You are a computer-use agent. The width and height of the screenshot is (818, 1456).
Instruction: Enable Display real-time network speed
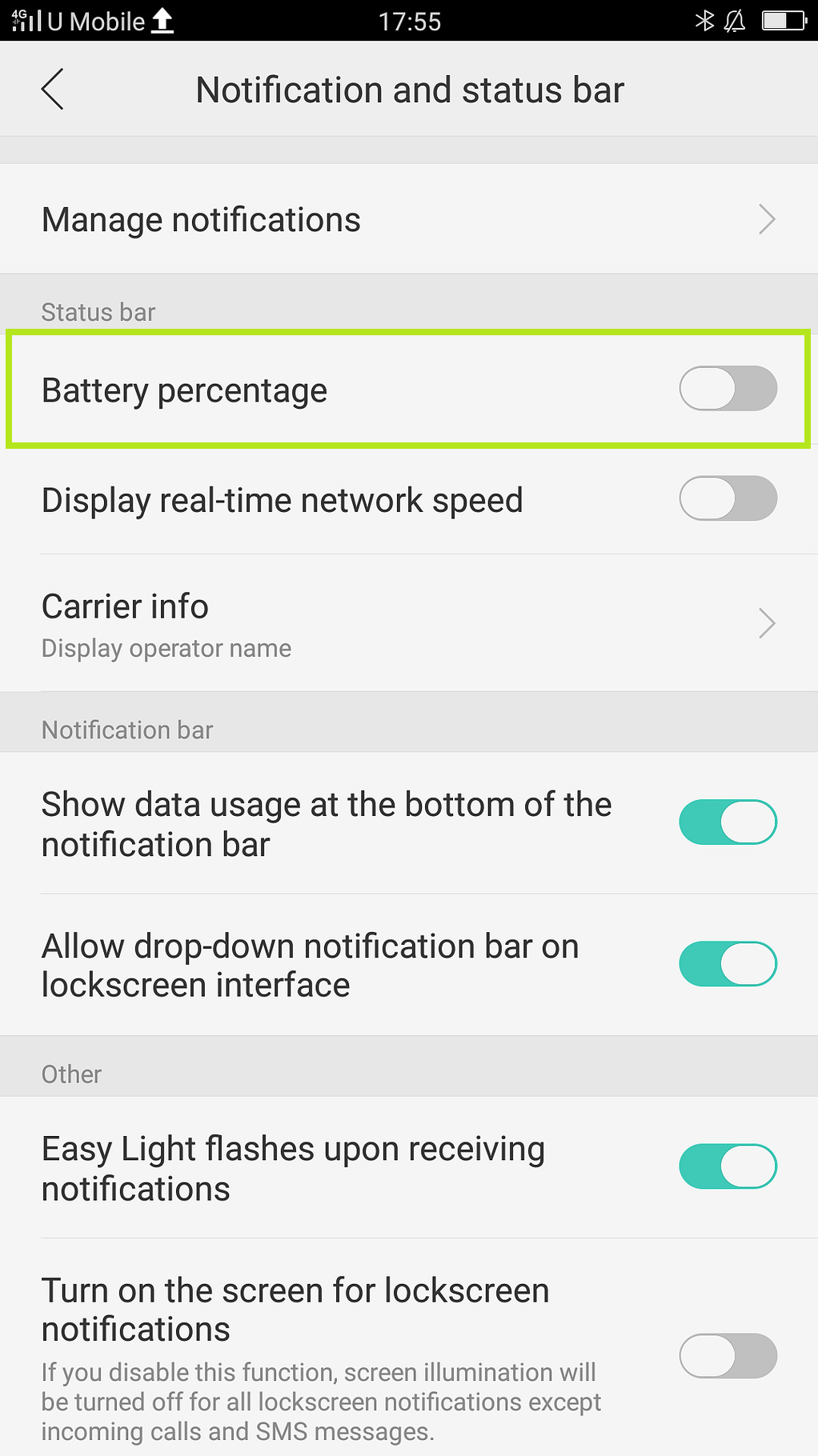point(727,498)
